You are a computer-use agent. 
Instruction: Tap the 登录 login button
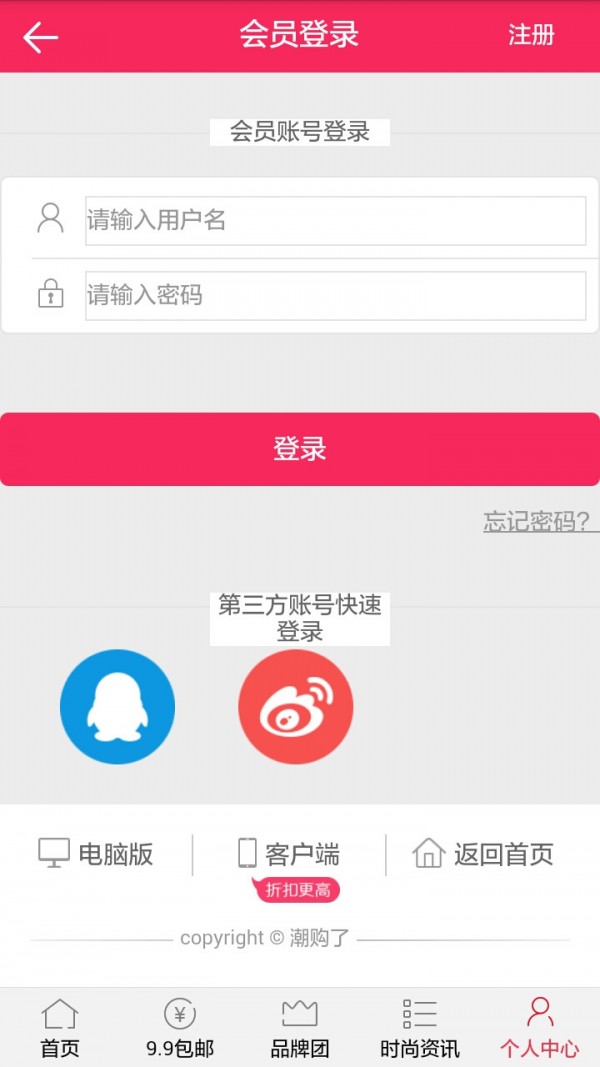[300, 449]
